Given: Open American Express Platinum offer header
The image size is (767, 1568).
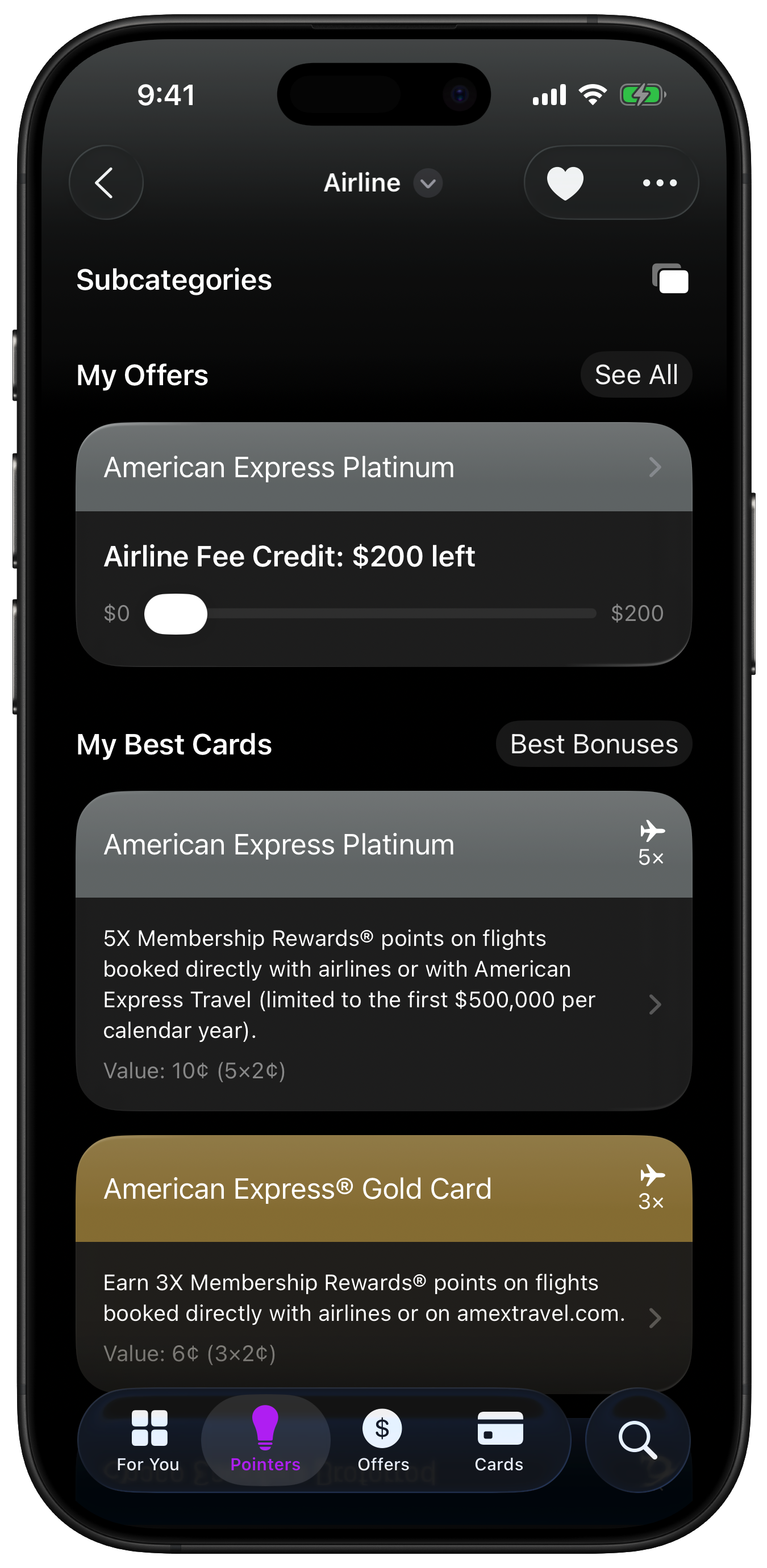Looking at the screenshot, I should tap(383, 468).
